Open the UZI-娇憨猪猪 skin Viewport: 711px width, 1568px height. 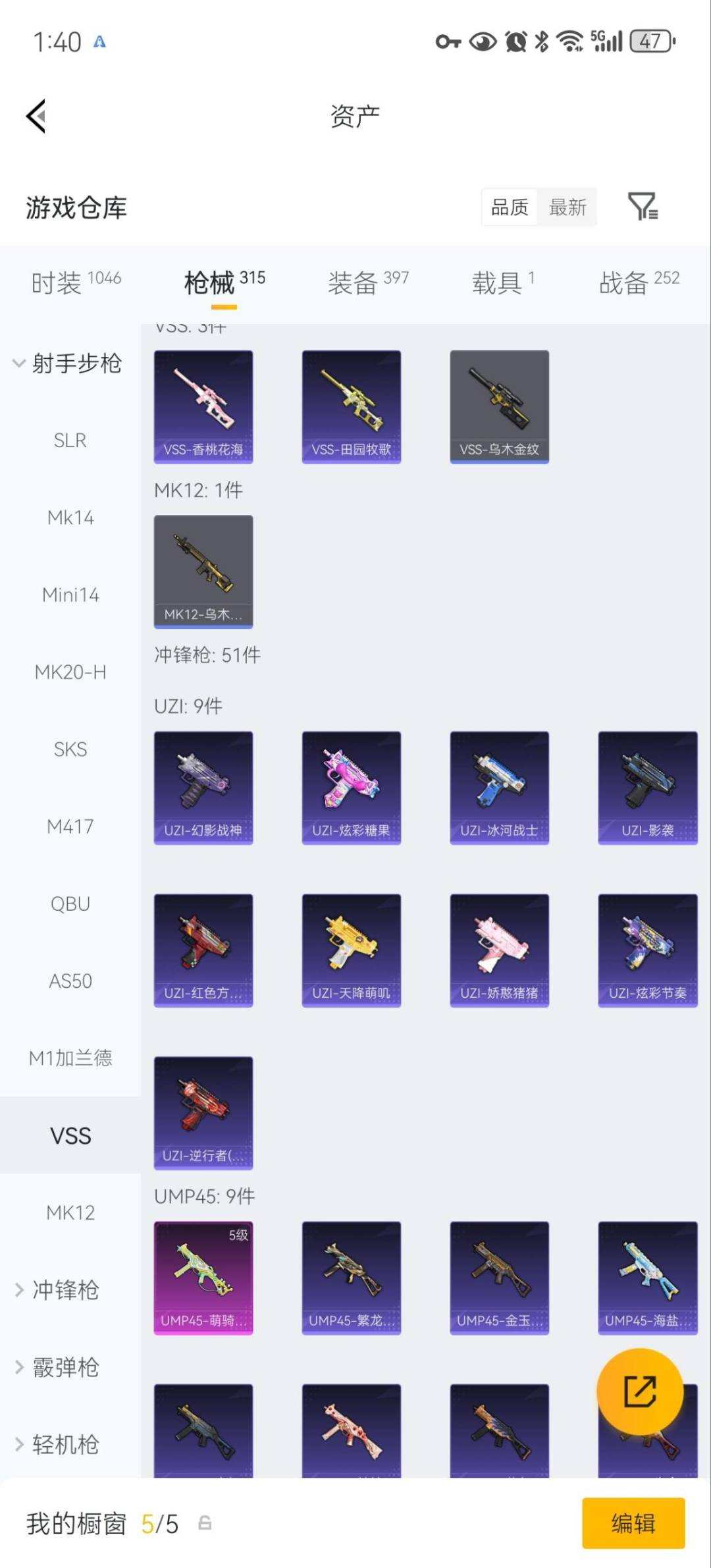pyautogui.click(x=500, y=950)
